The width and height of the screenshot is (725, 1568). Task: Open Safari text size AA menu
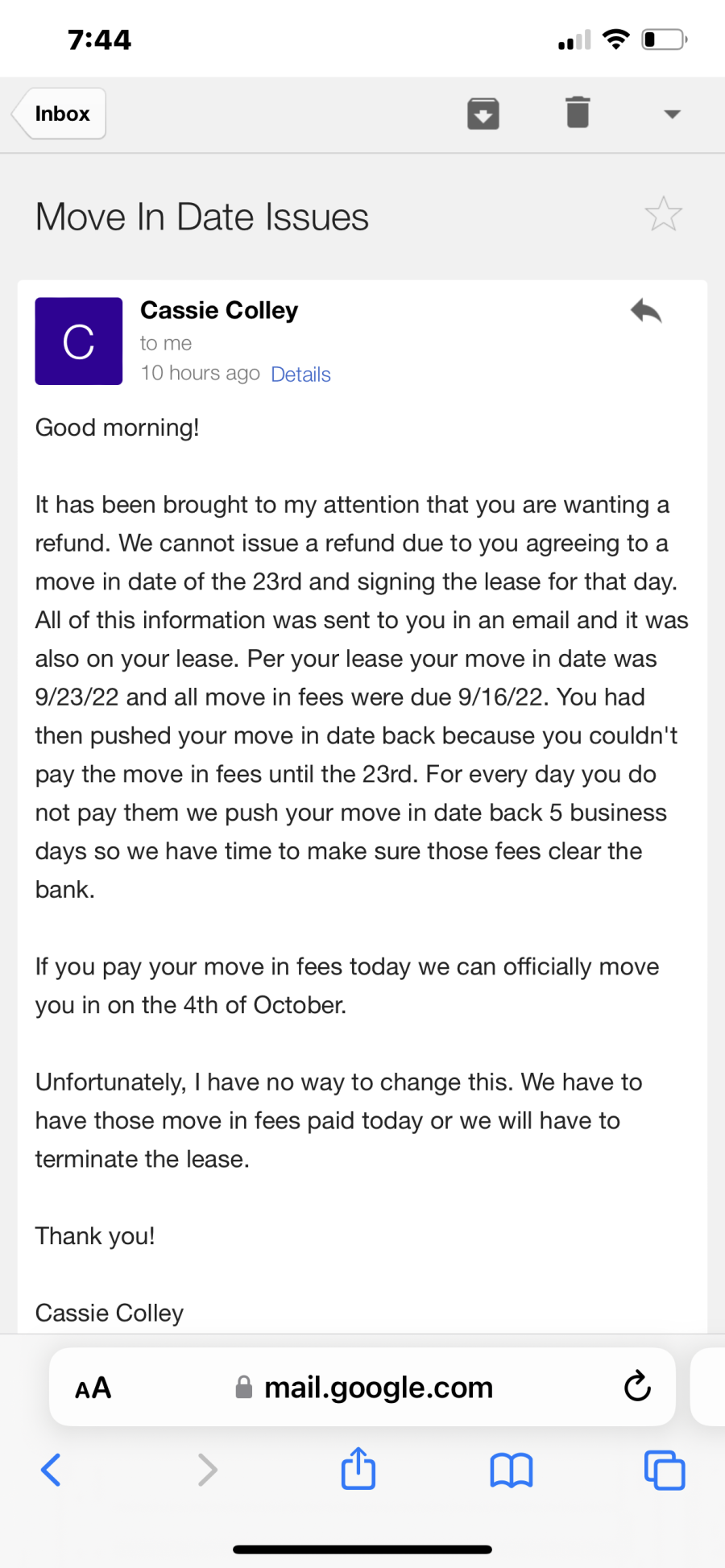tap(93, 1388)
